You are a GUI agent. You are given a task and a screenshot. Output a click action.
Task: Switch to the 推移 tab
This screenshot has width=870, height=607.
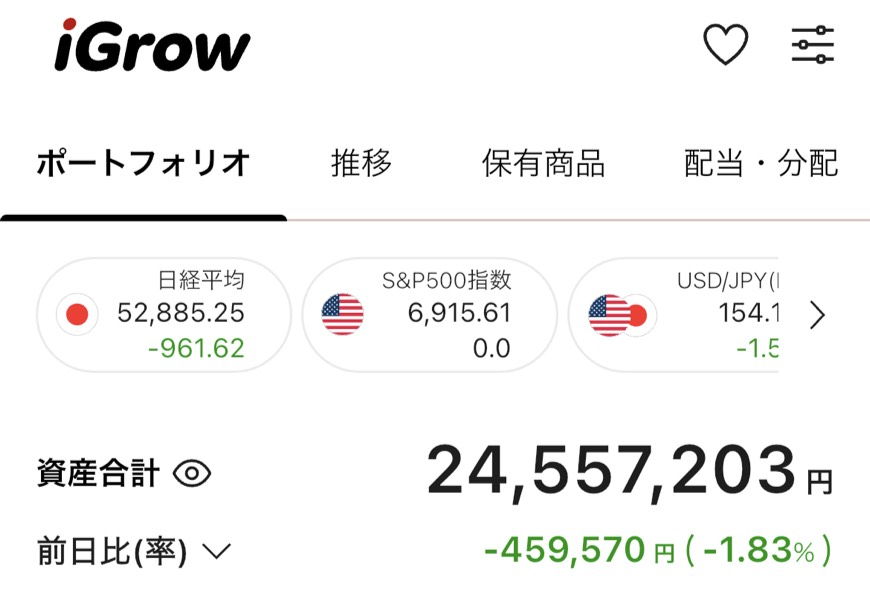coord(361,163)
